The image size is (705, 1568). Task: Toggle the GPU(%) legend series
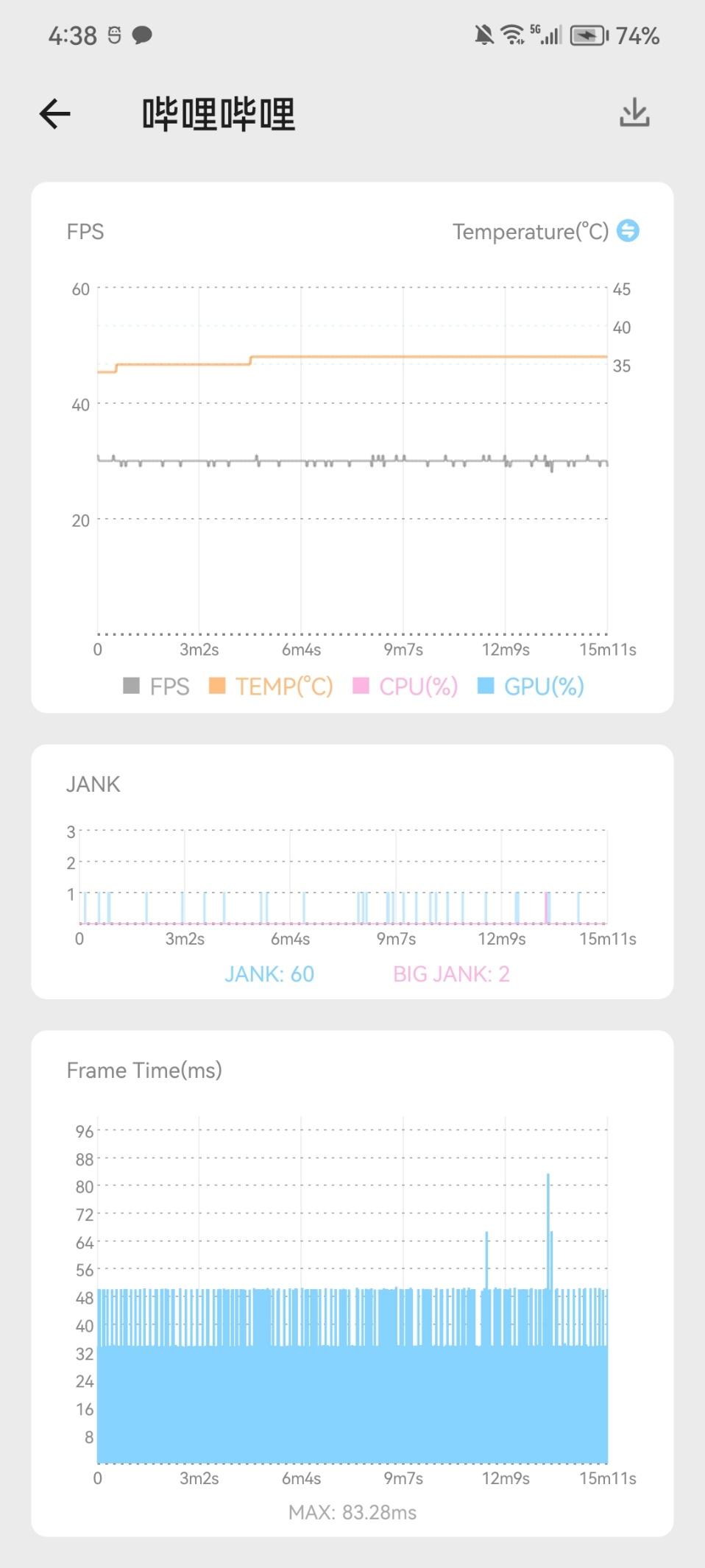click(531, 687)
